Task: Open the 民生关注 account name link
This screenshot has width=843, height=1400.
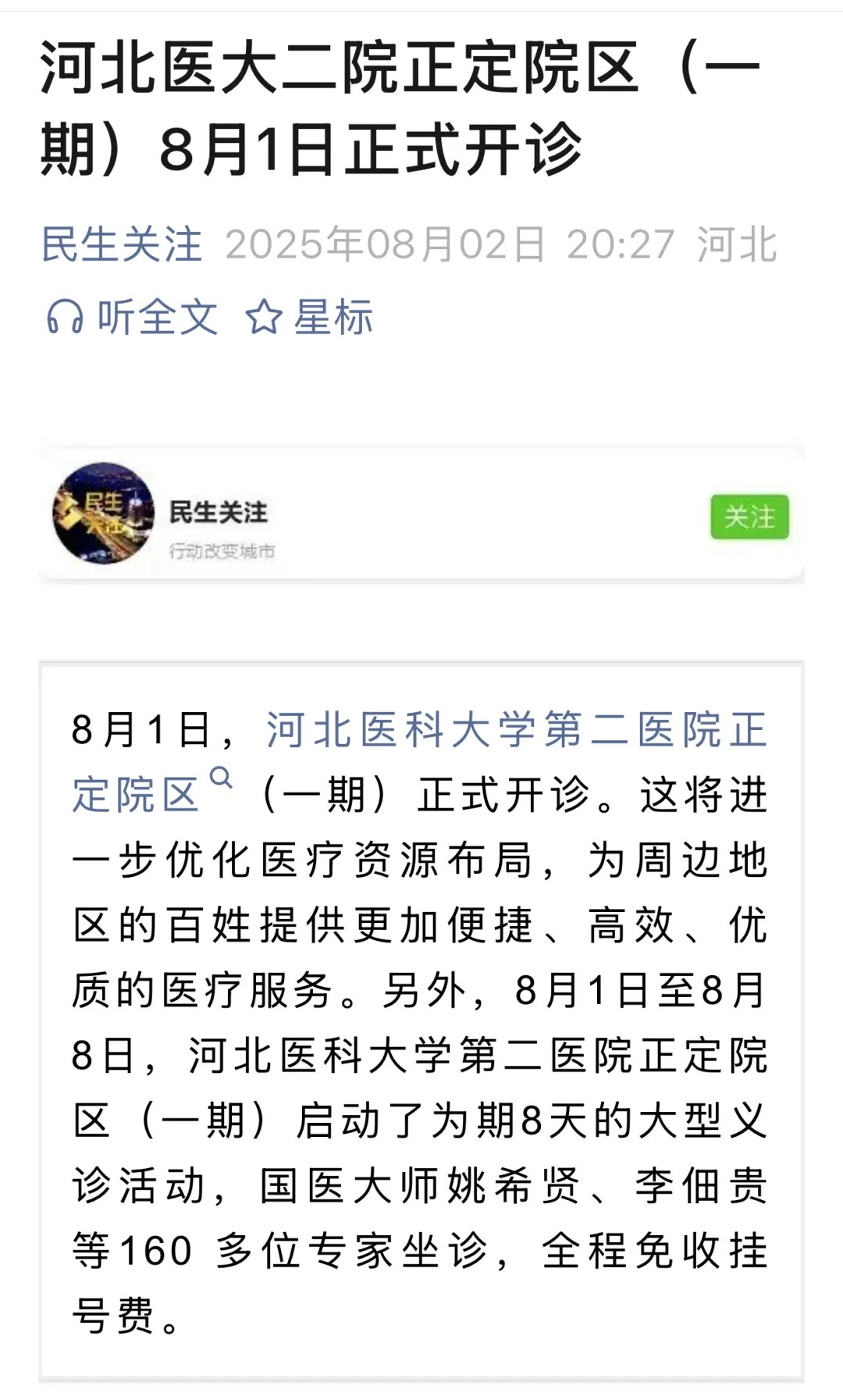Action: coord(122,244)
